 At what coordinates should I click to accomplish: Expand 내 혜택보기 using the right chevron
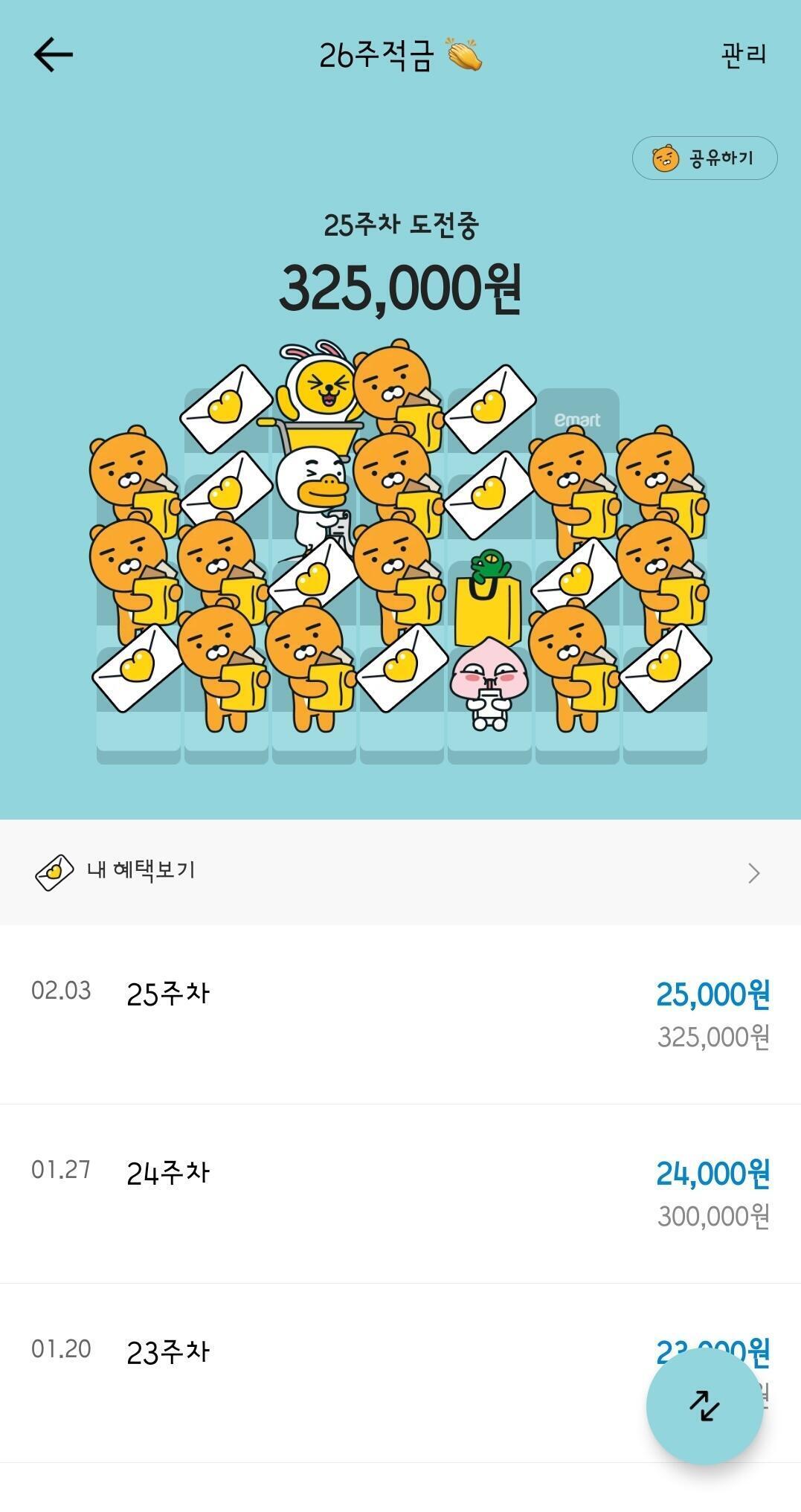753,872
